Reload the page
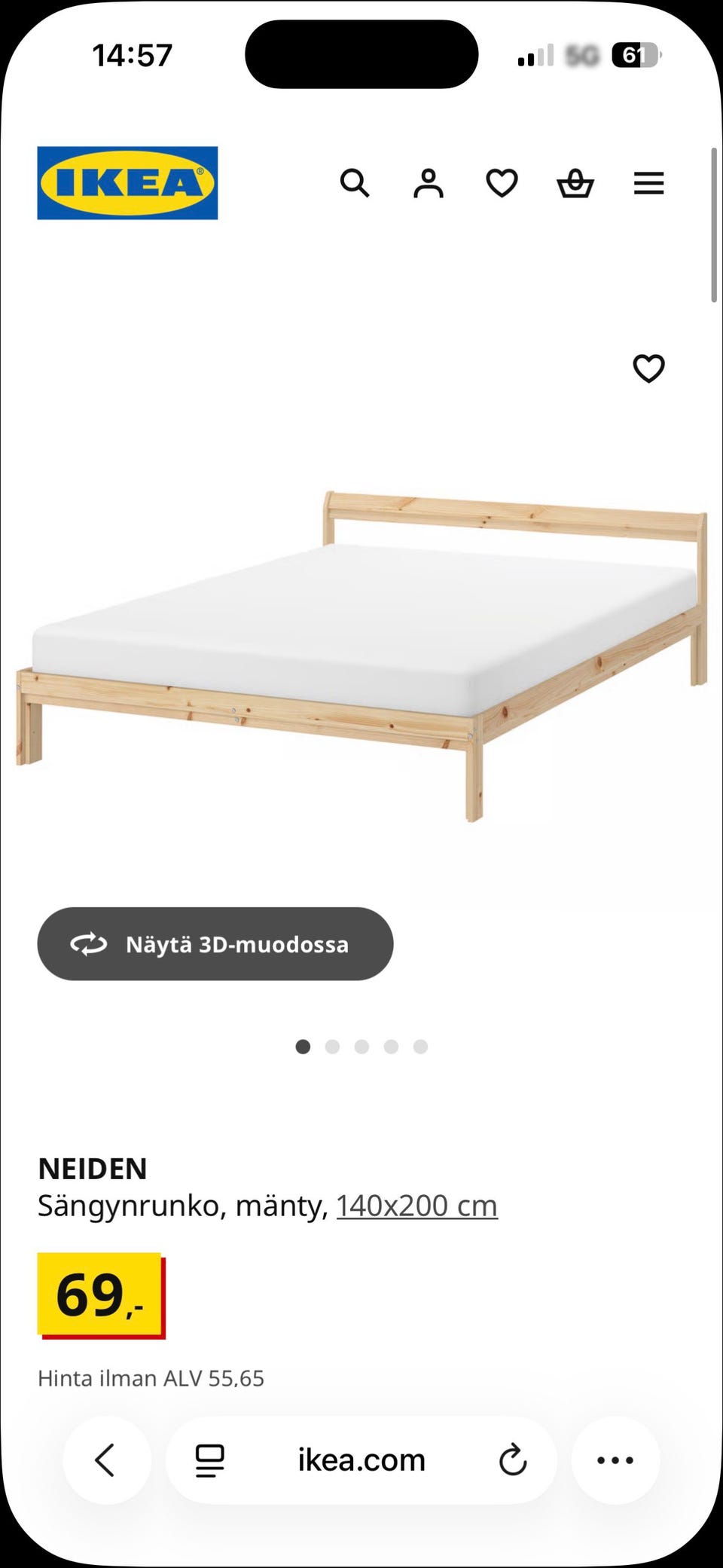The width and height of the screenshot is (723, 1568). pyautogui.click(x=513, y=1460)
